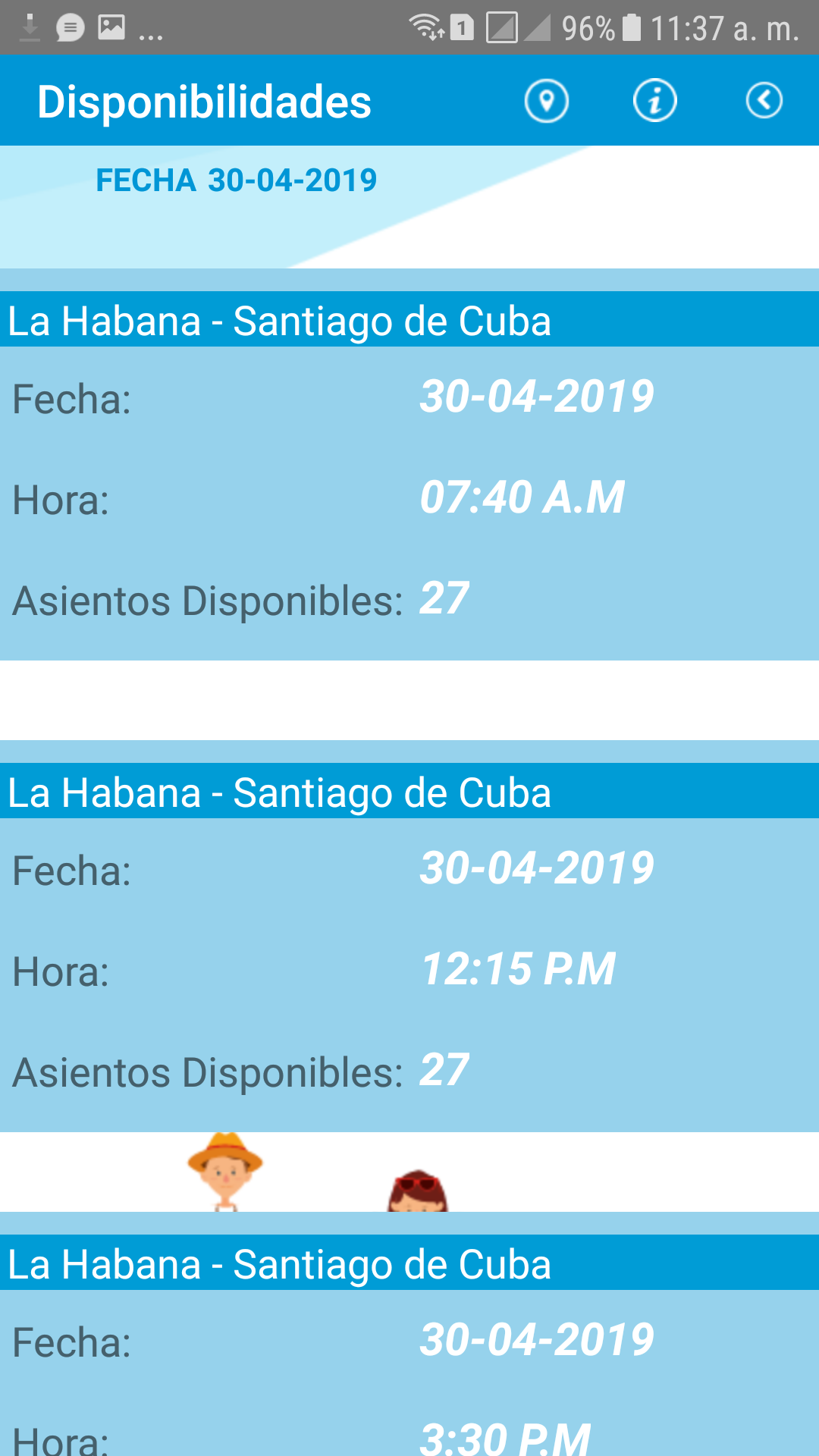Open the map location pin icon

tap(546, 101)
